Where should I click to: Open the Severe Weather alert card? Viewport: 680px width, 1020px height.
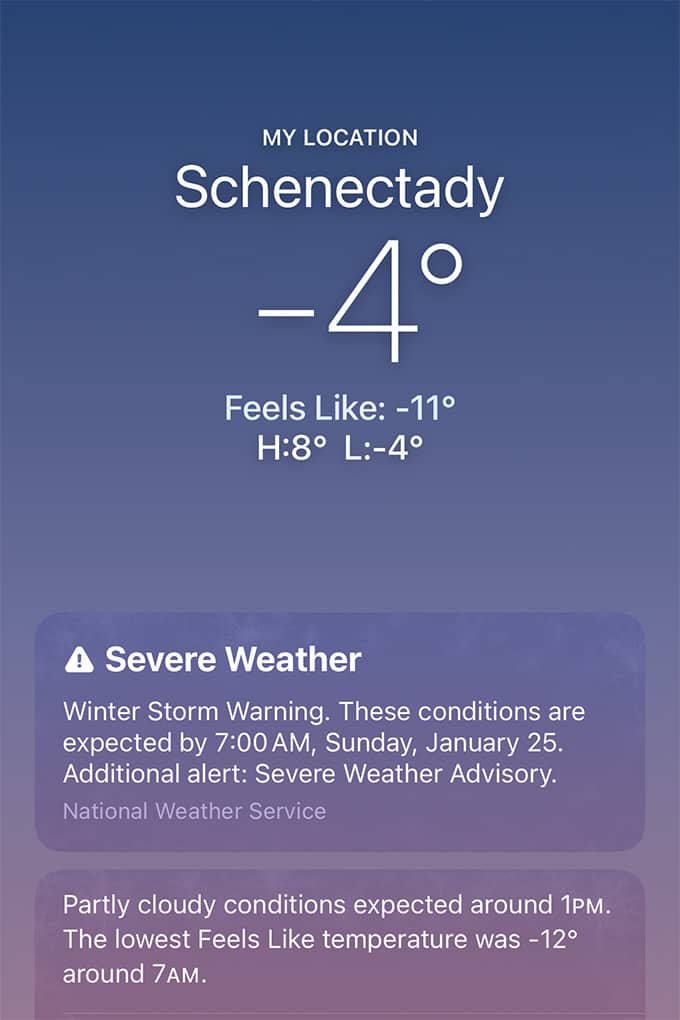click(339, 732)
